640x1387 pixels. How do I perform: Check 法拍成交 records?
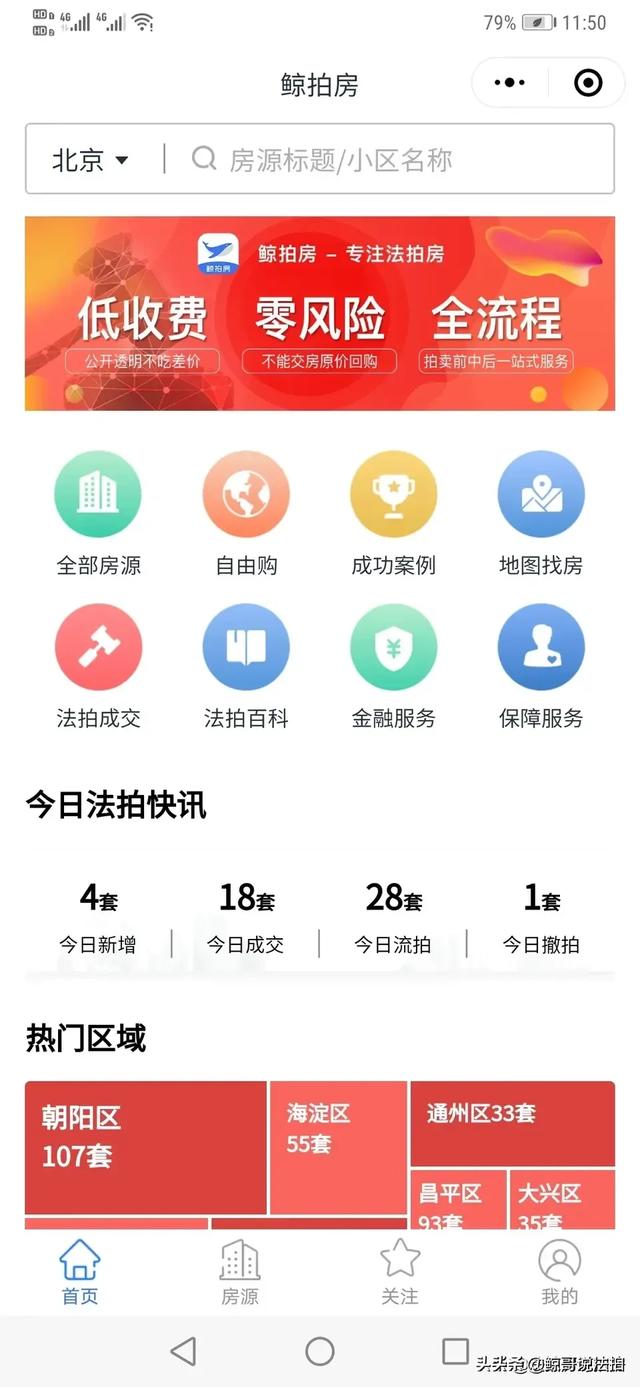(98, 665)
